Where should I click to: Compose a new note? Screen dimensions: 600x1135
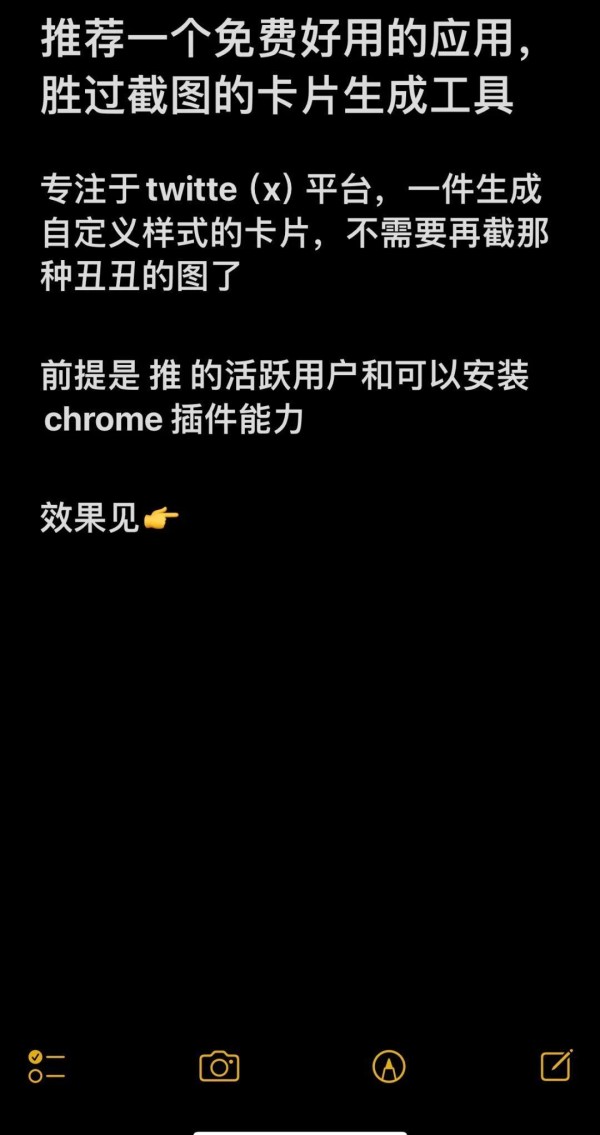pyautogui.click(x=557, y=1065)
